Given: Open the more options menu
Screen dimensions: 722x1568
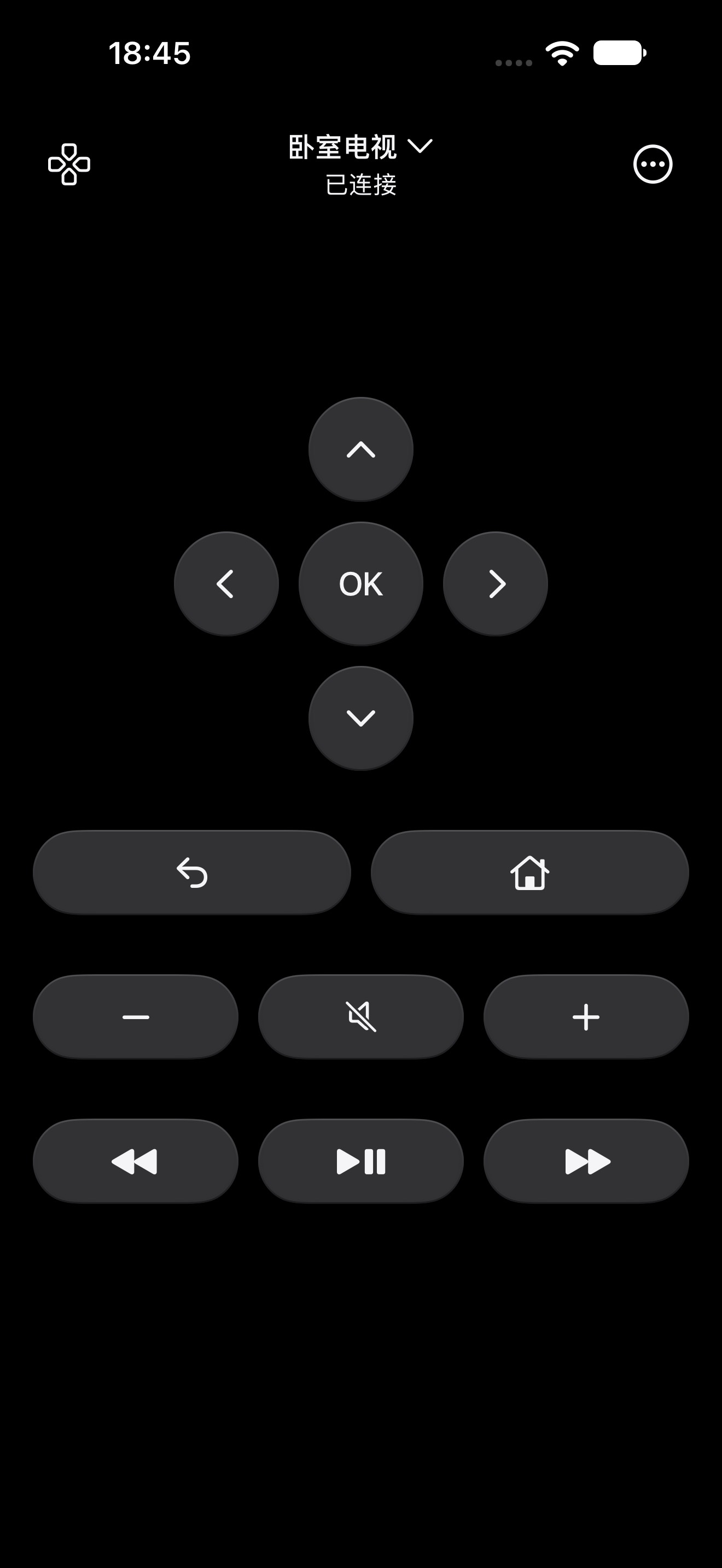Looking at the screenshot, I should [x=653, y=165].
